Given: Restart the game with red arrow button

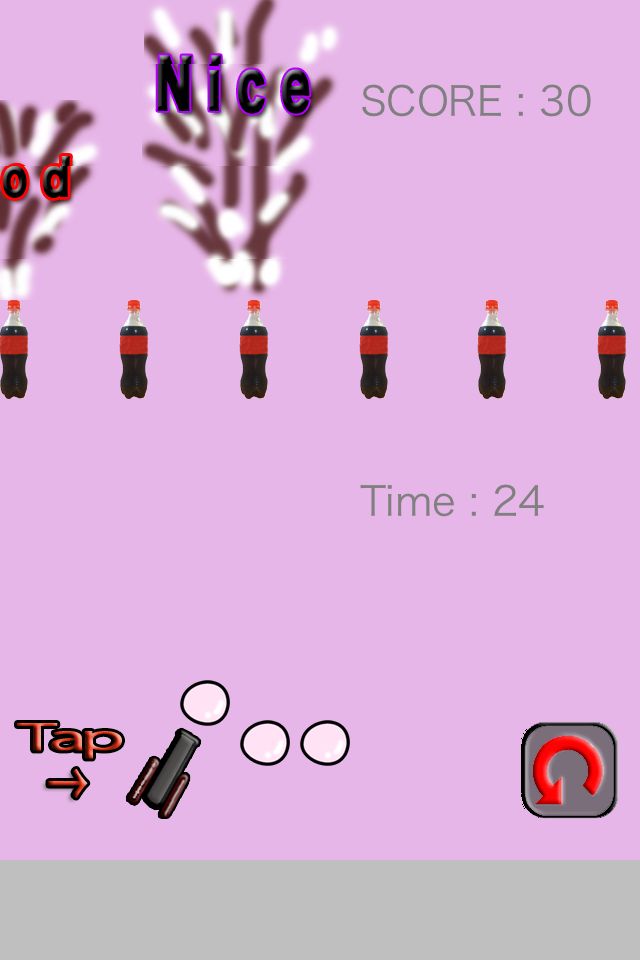Looking at the screenshot, I should point(569,771).
